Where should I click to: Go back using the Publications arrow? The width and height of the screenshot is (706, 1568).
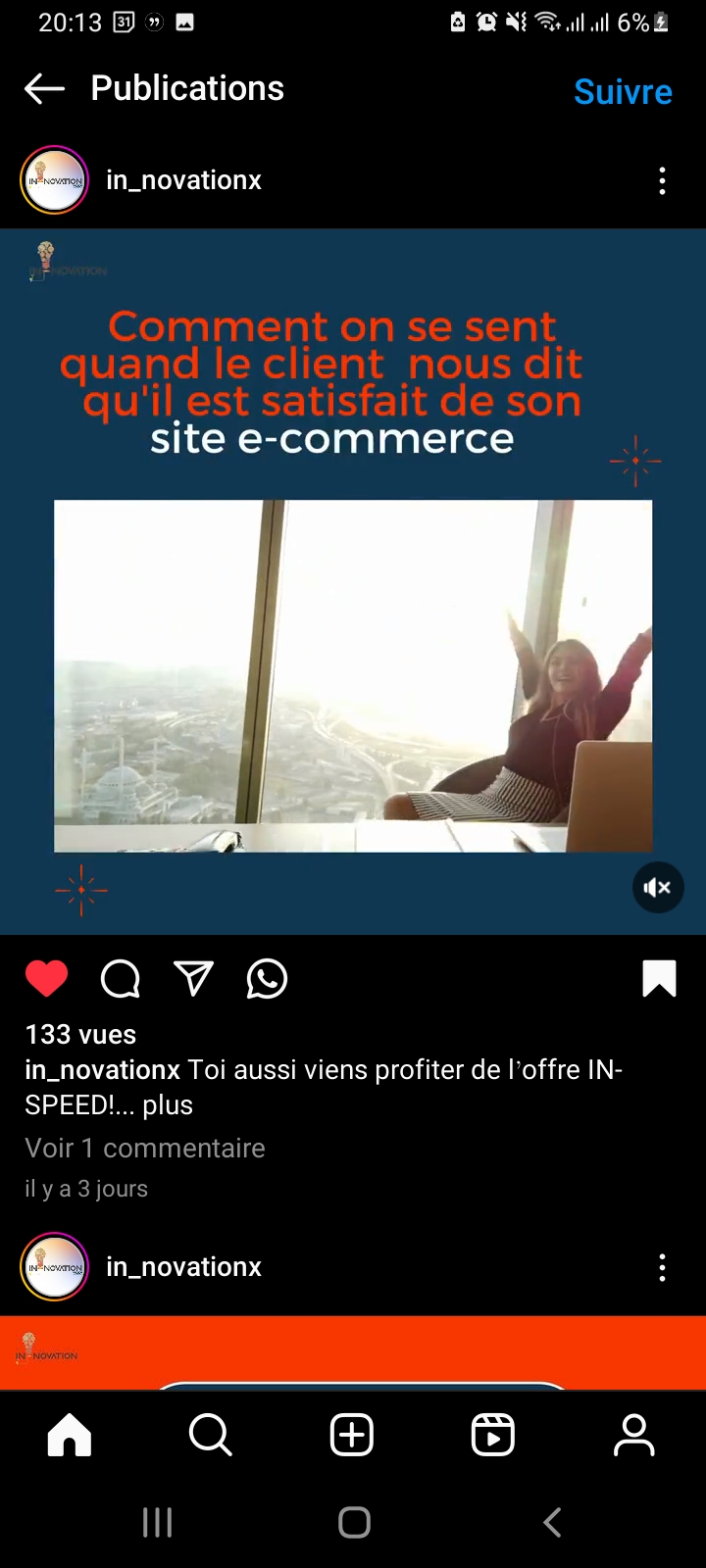[x=44, y=89]
